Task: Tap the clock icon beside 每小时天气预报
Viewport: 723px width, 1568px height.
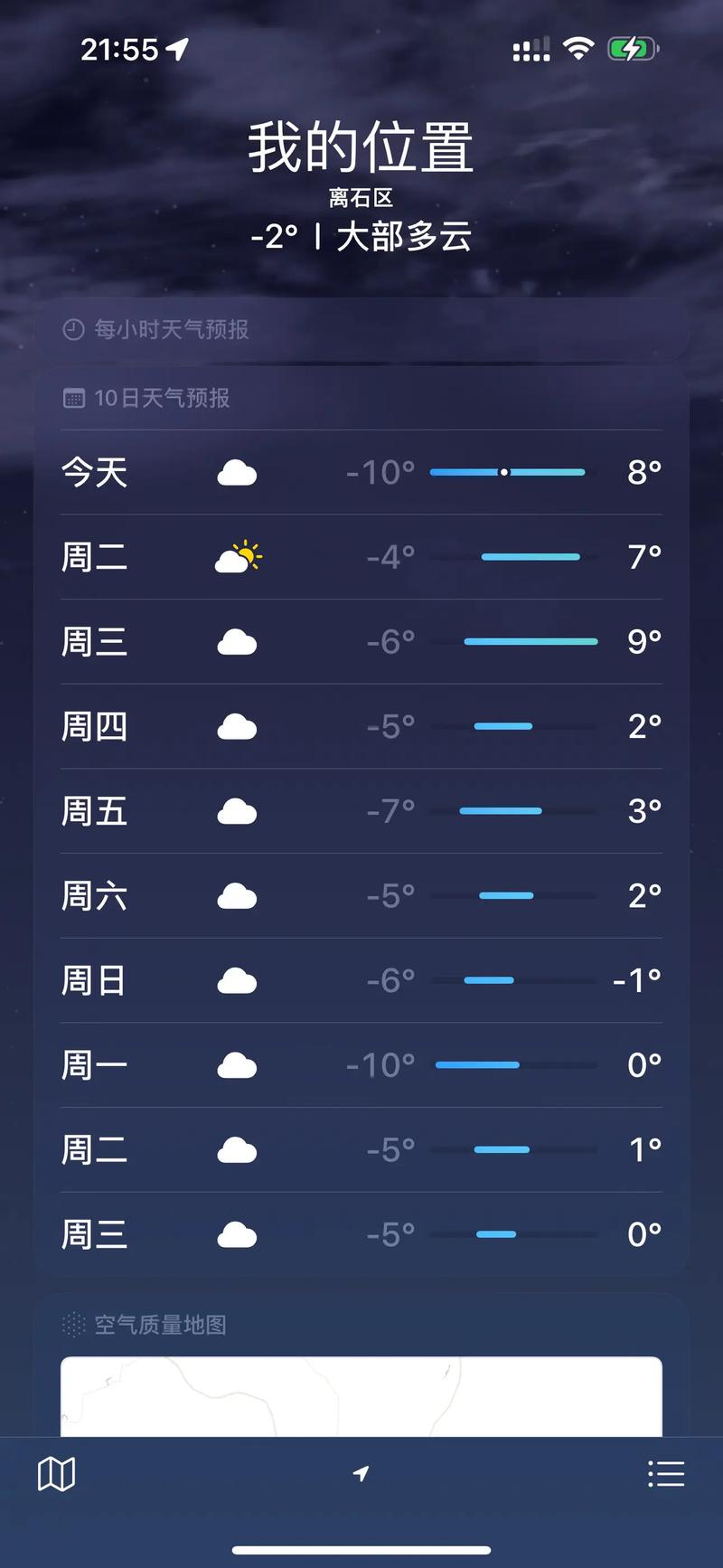Action: click(x=72, y=329)
